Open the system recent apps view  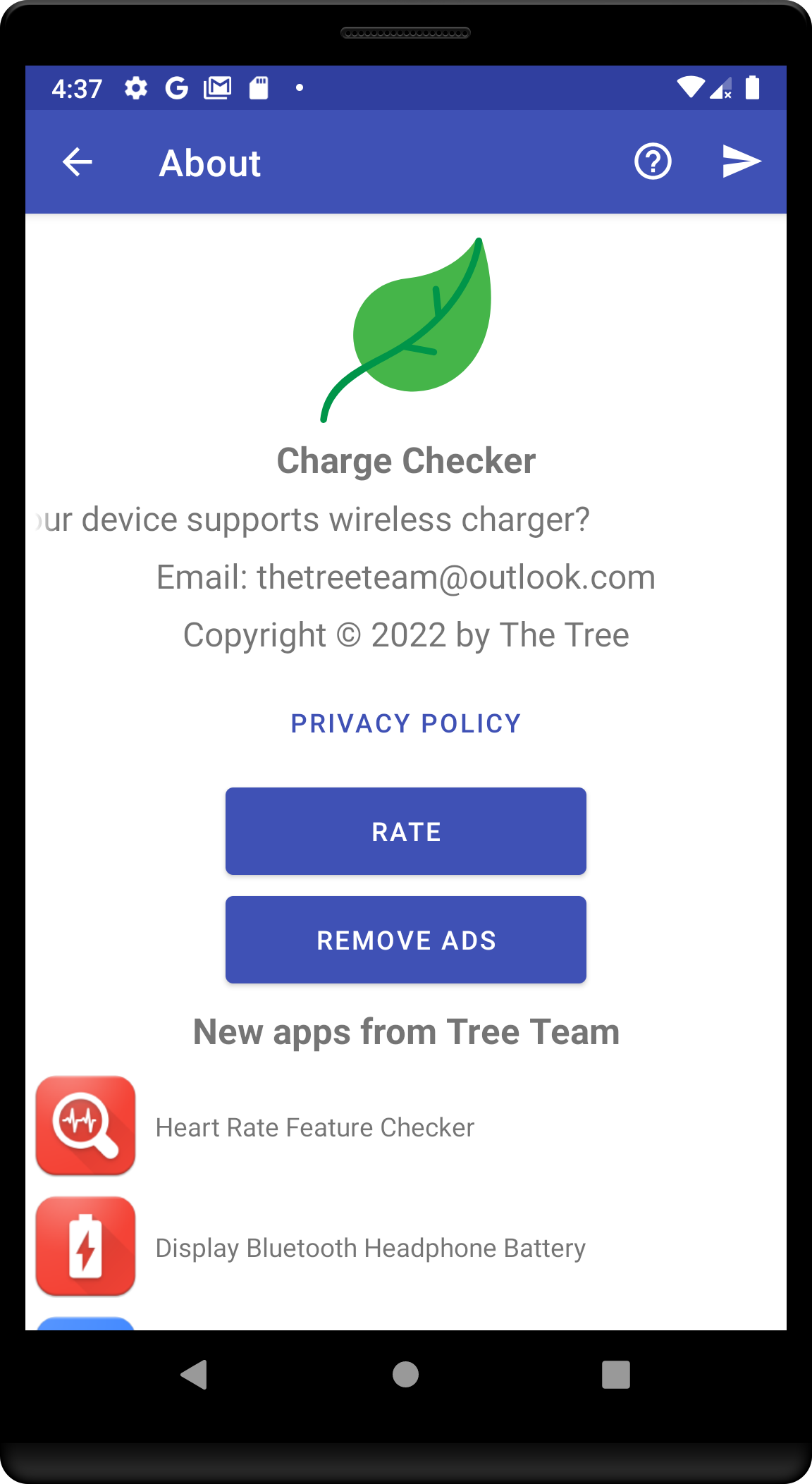(615, 1374)
